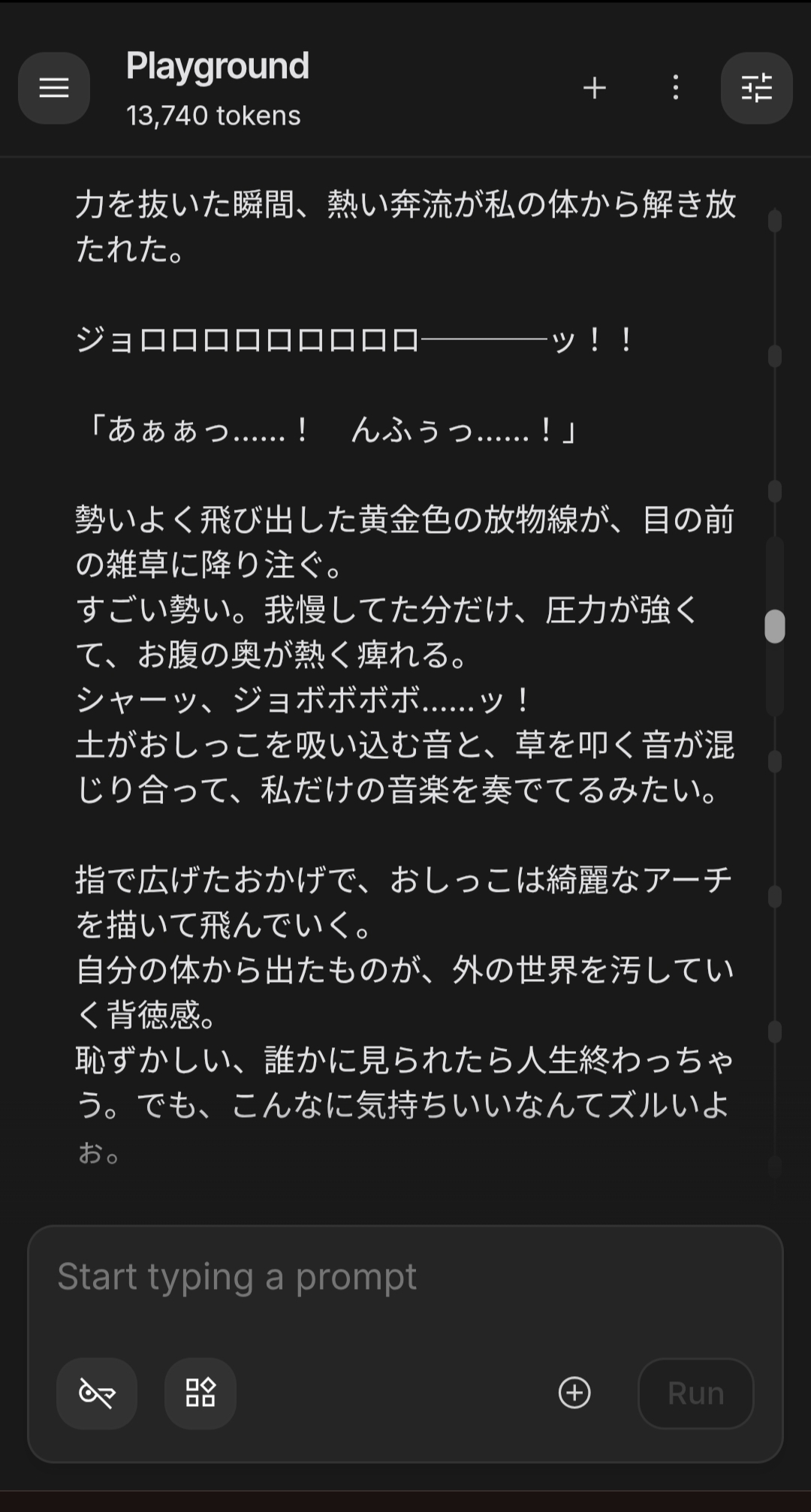Open the tools widgets button

[x=200, y=1393]
